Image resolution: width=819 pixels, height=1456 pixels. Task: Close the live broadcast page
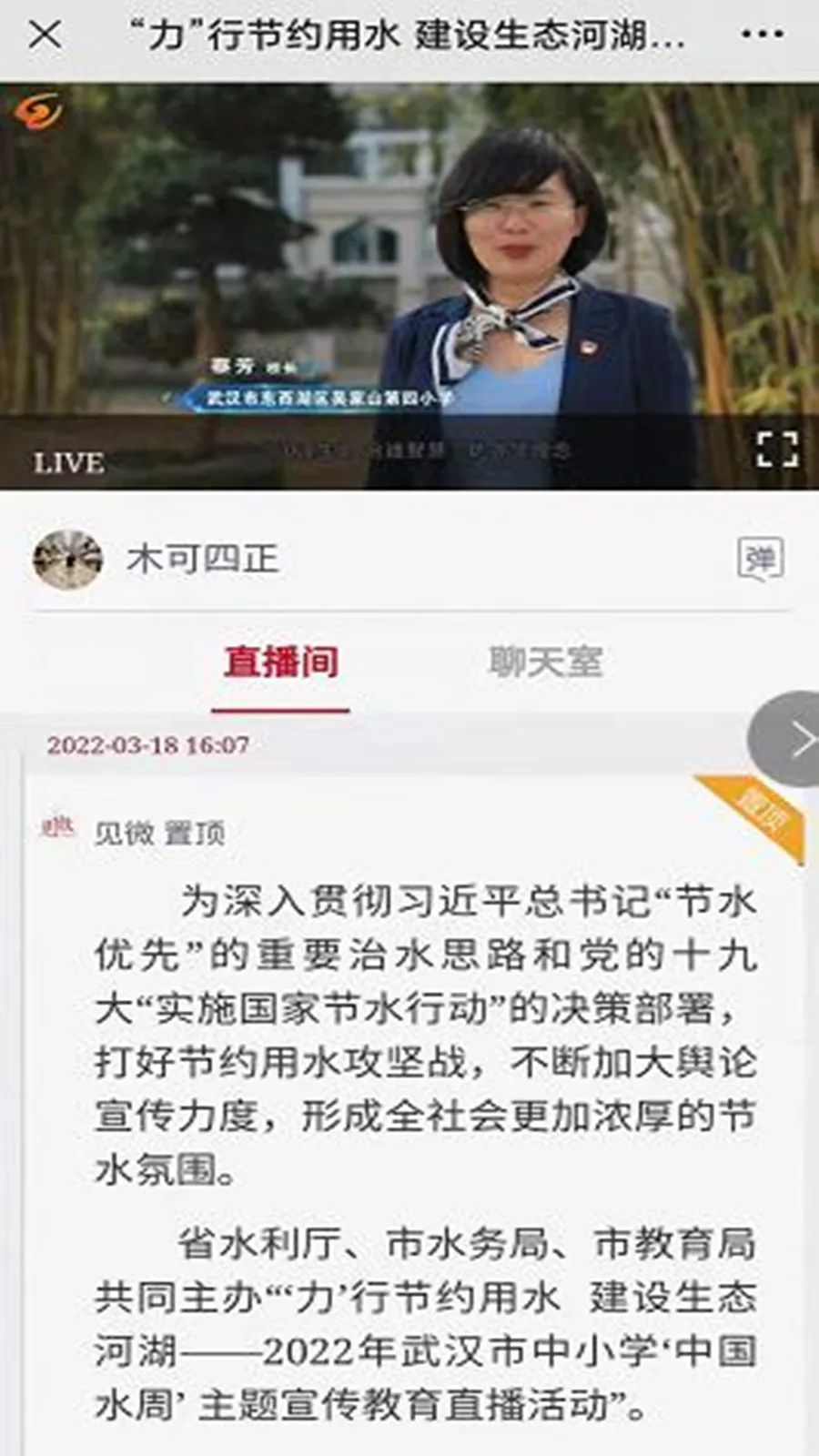(45, 35)
